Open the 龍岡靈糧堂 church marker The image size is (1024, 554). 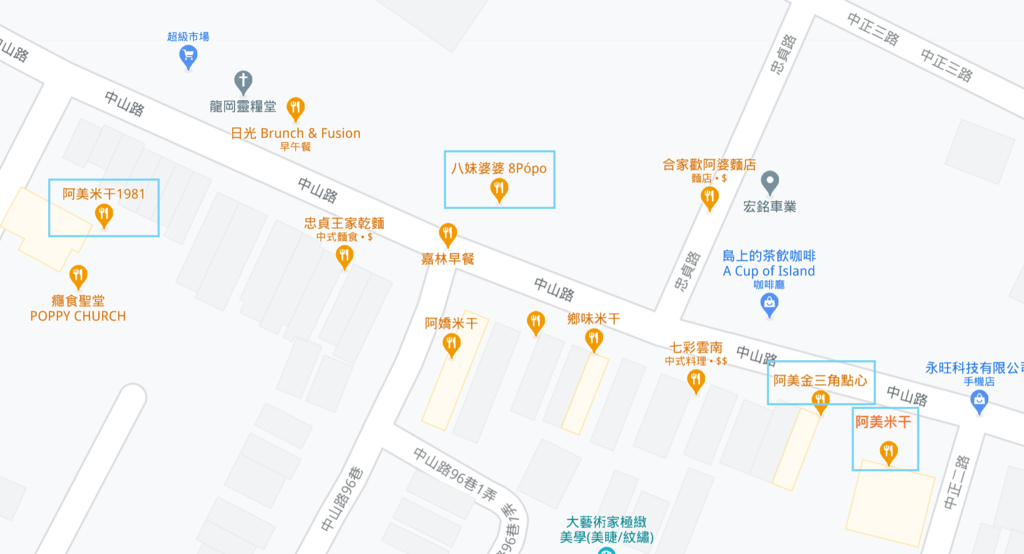242,81
